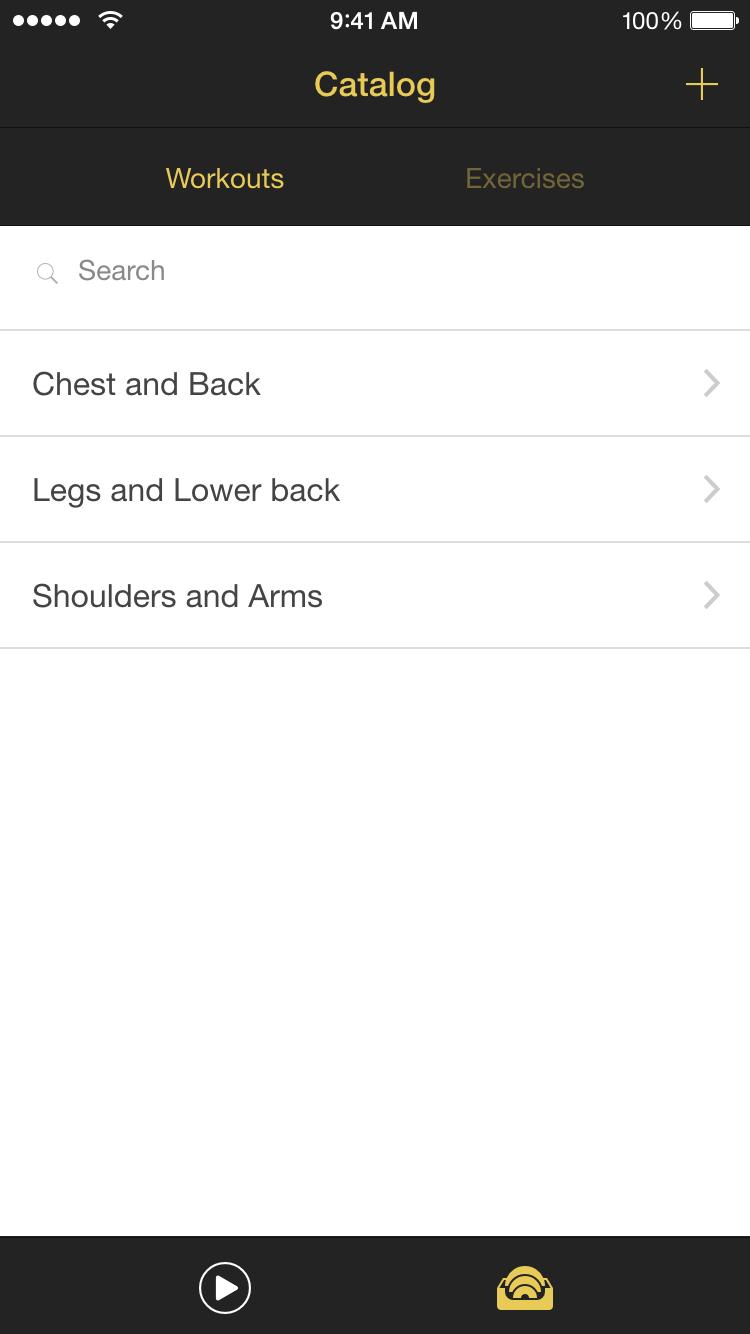The image size is (750, 1334).
Task: Click the disclosure chevron beside Chest and Back
Action: [710, 383]
